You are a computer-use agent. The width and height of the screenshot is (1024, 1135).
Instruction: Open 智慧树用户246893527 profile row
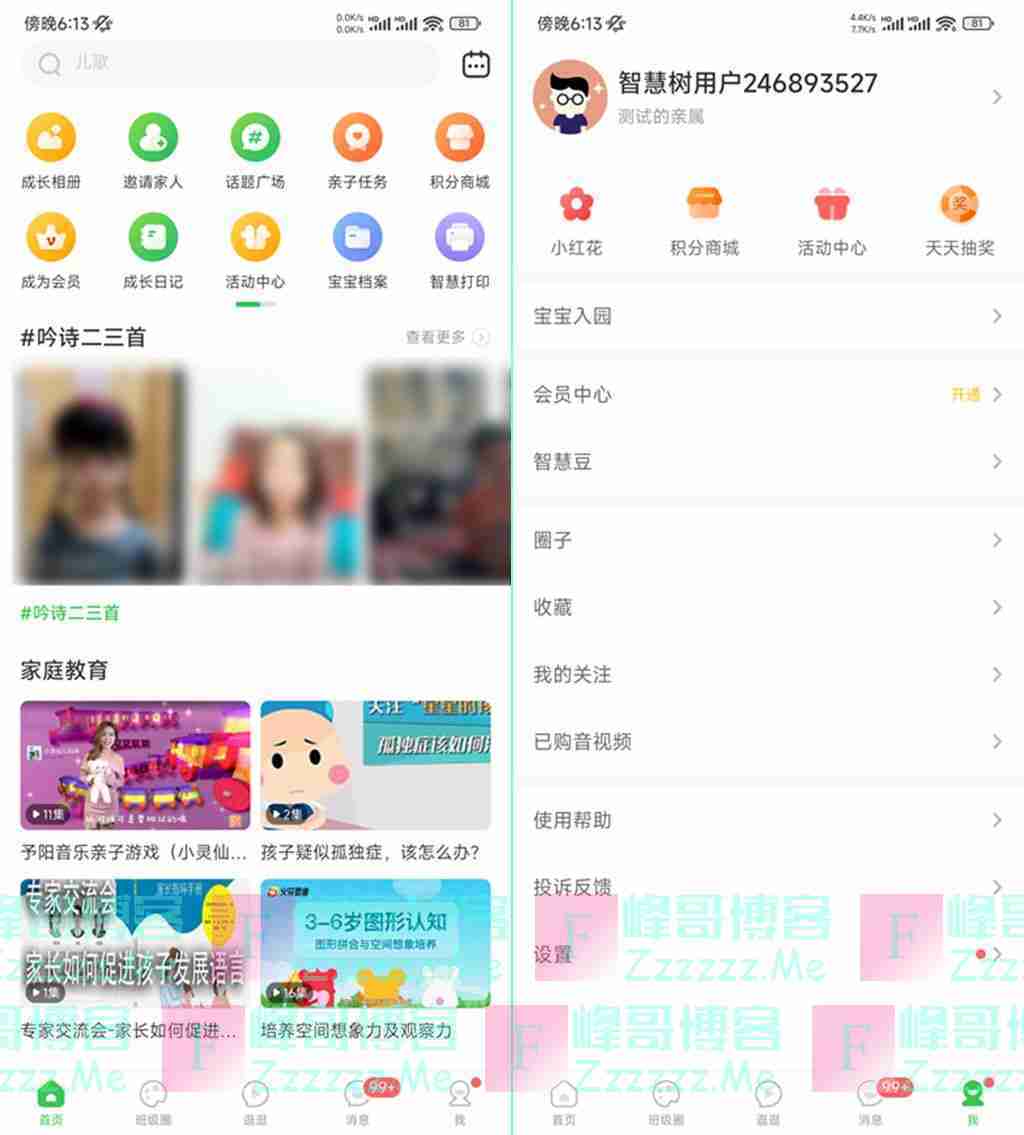click(x=767, y=96)
